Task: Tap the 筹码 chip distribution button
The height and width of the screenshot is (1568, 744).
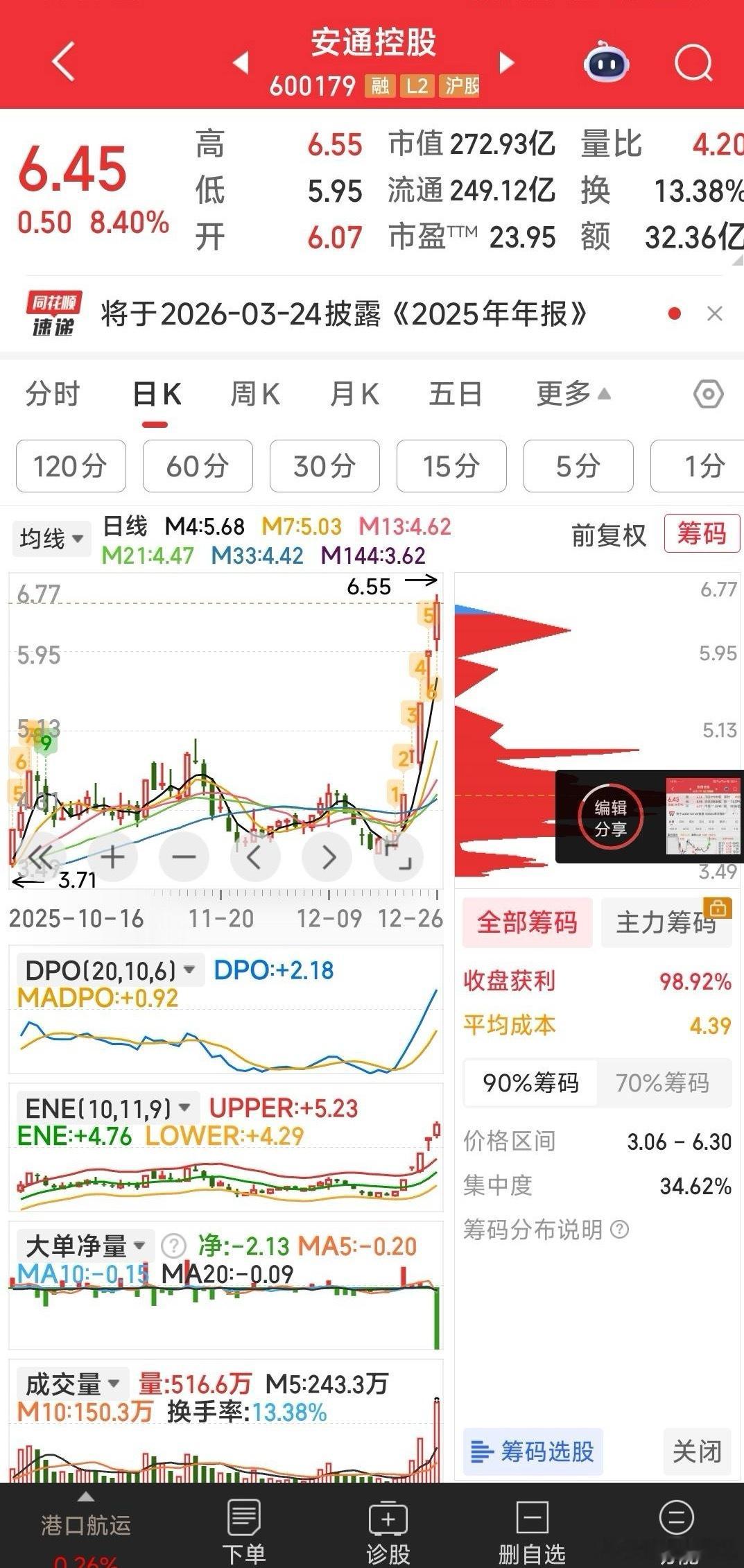Action: (x=702, y=535)
